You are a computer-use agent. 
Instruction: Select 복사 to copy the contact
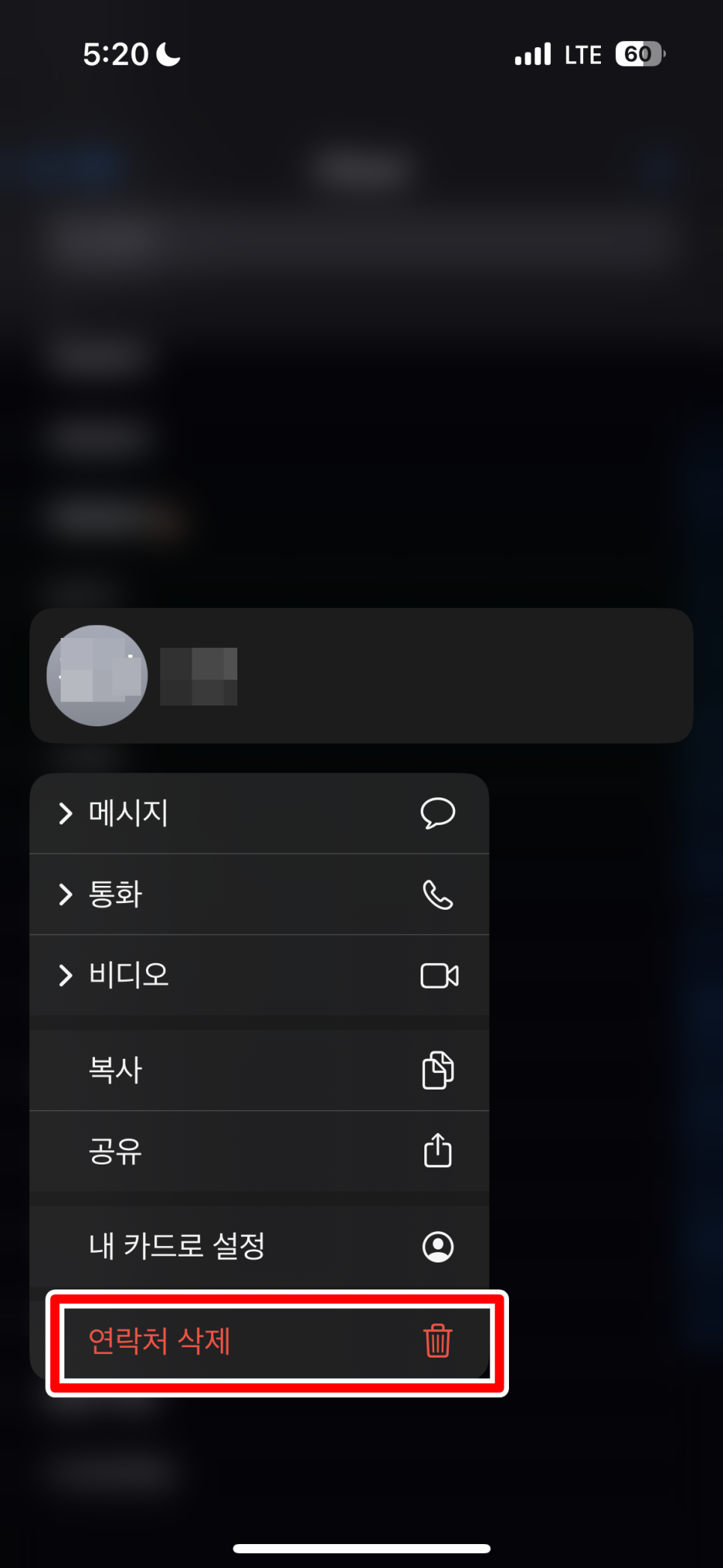[x=259, y=1070]
